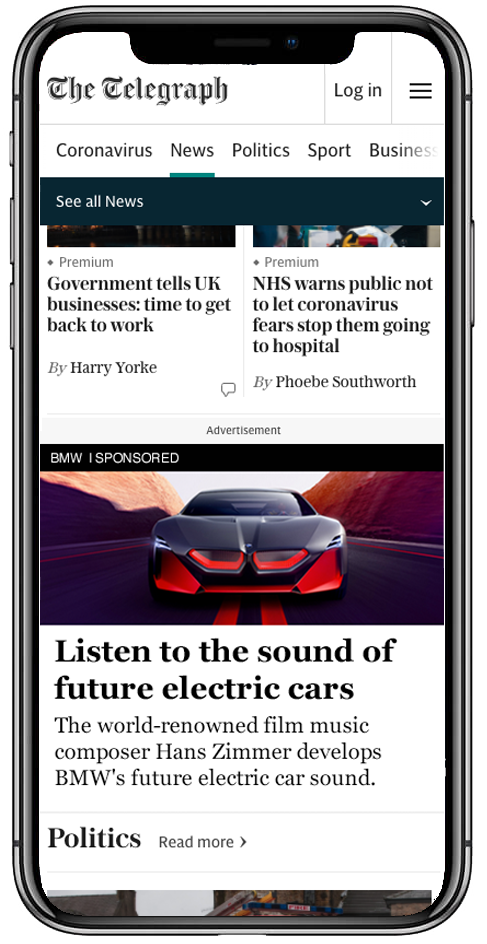This screenshot has width=487, height=944.
Task: Tap Log in
Action: pyautogui.click(x=358, y=90)
